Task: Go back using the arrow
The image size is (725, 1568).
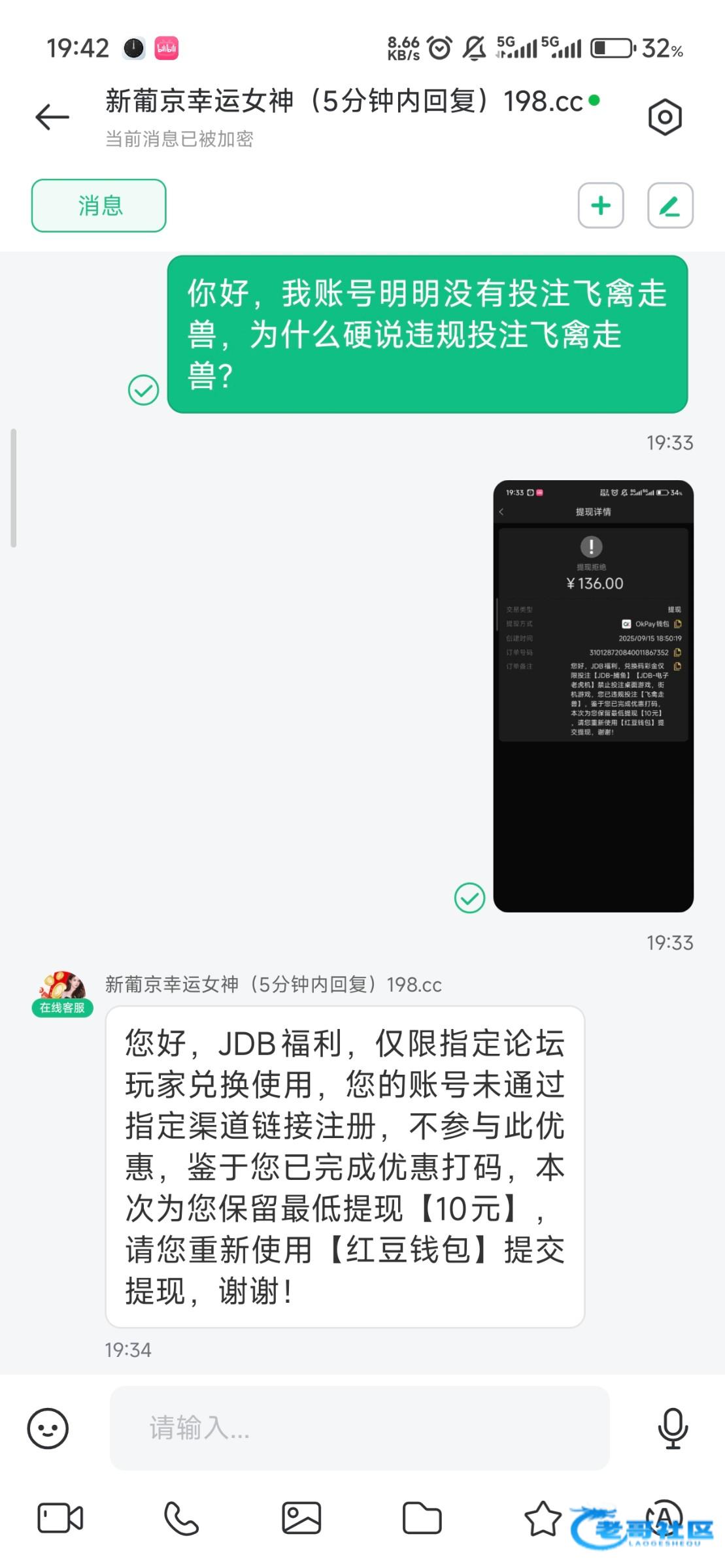Action: [x=52, y=118]
